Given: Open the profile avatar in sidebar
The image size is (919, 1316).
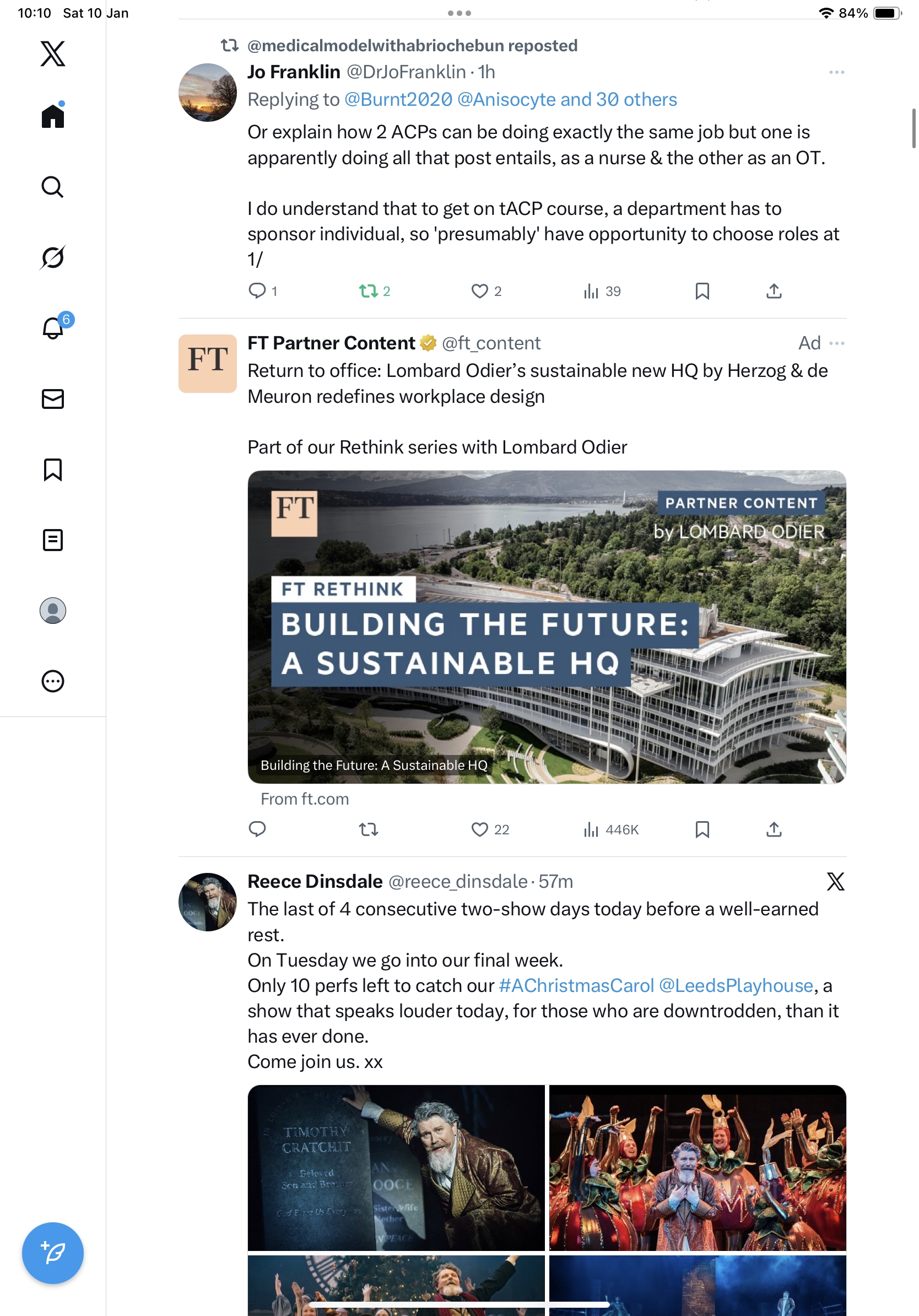Looking at the screenshot, I should [53, 611].
